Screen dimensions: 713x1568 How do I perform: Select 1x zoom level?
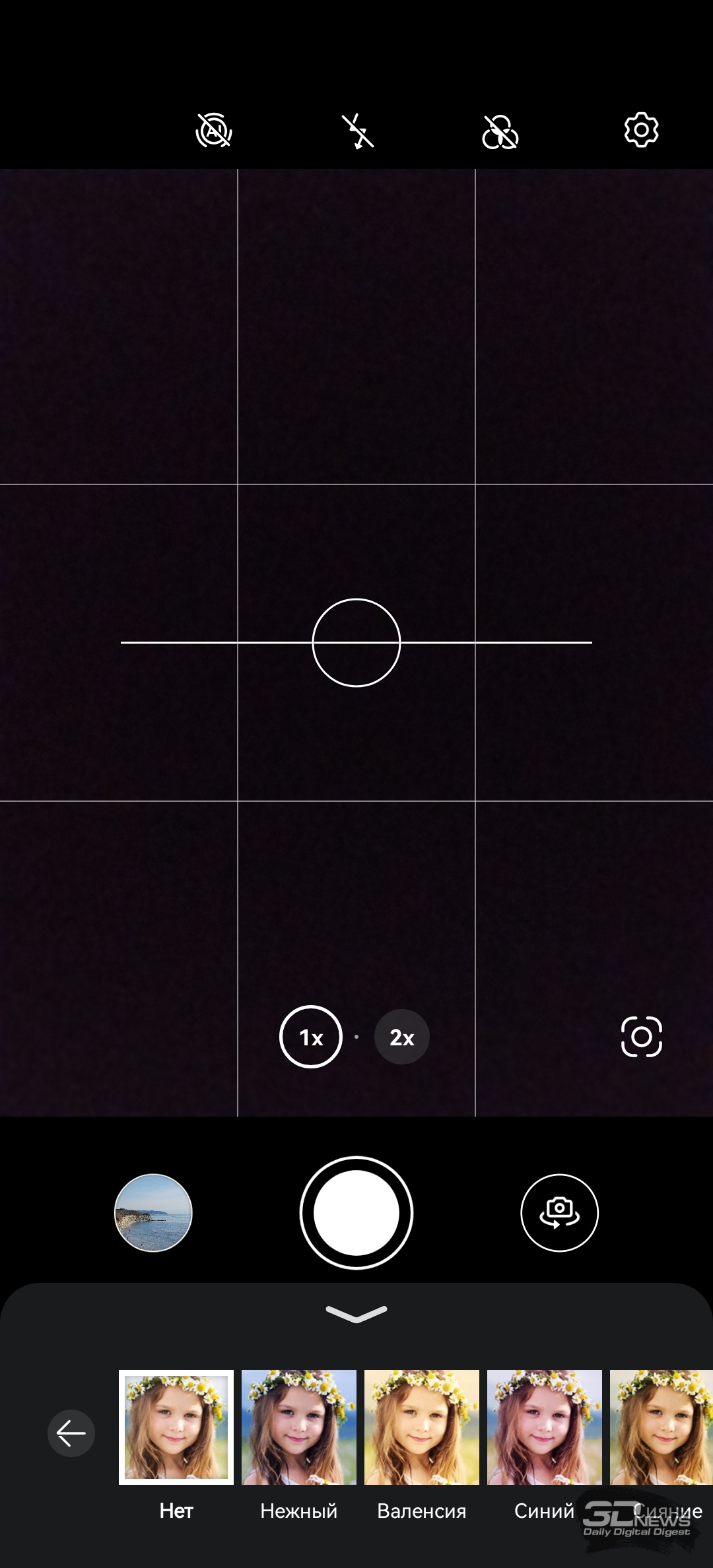point(311,1037)
